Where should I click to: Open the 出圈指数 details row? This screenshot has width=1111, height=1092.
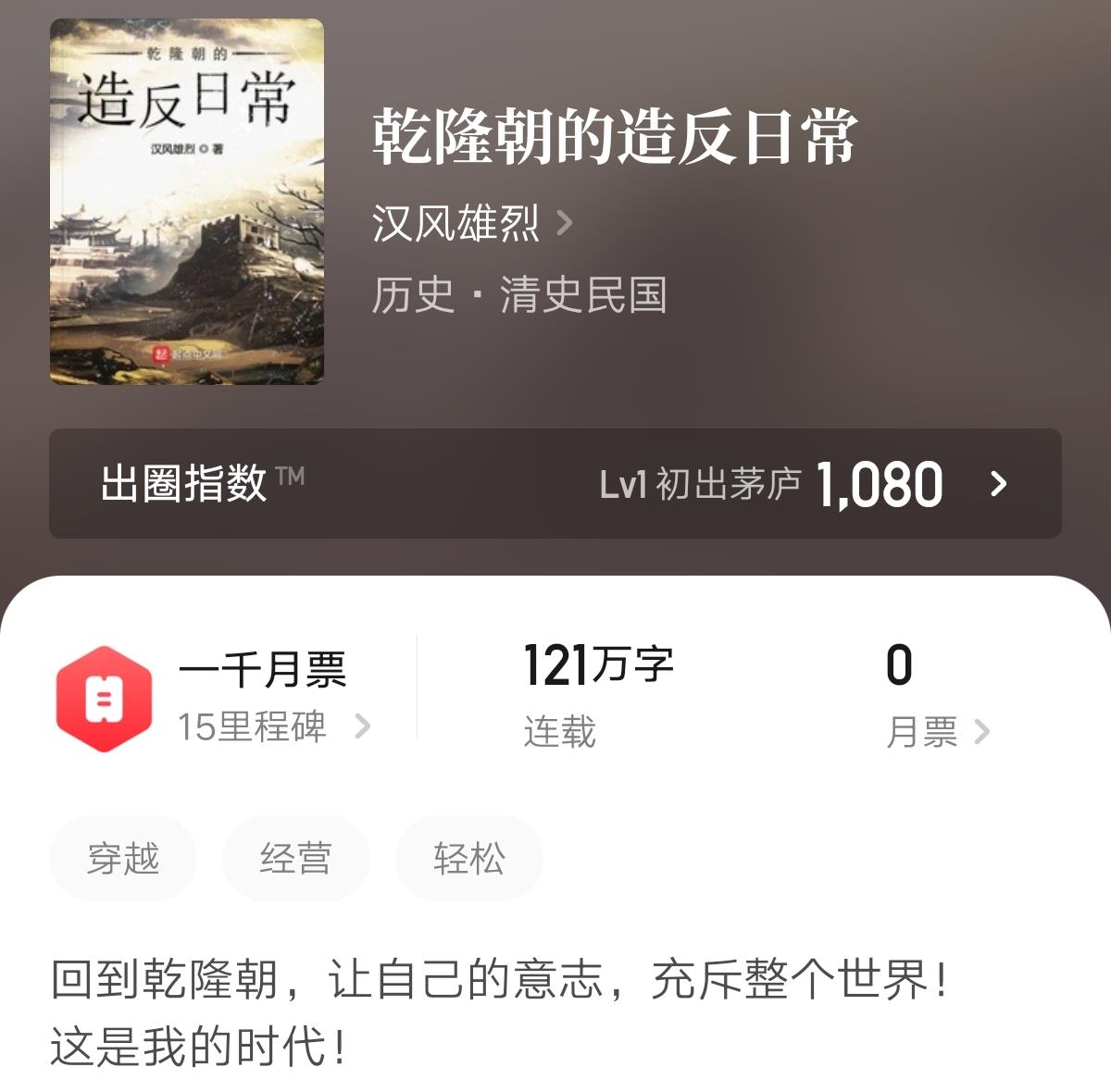click(555, 483)
